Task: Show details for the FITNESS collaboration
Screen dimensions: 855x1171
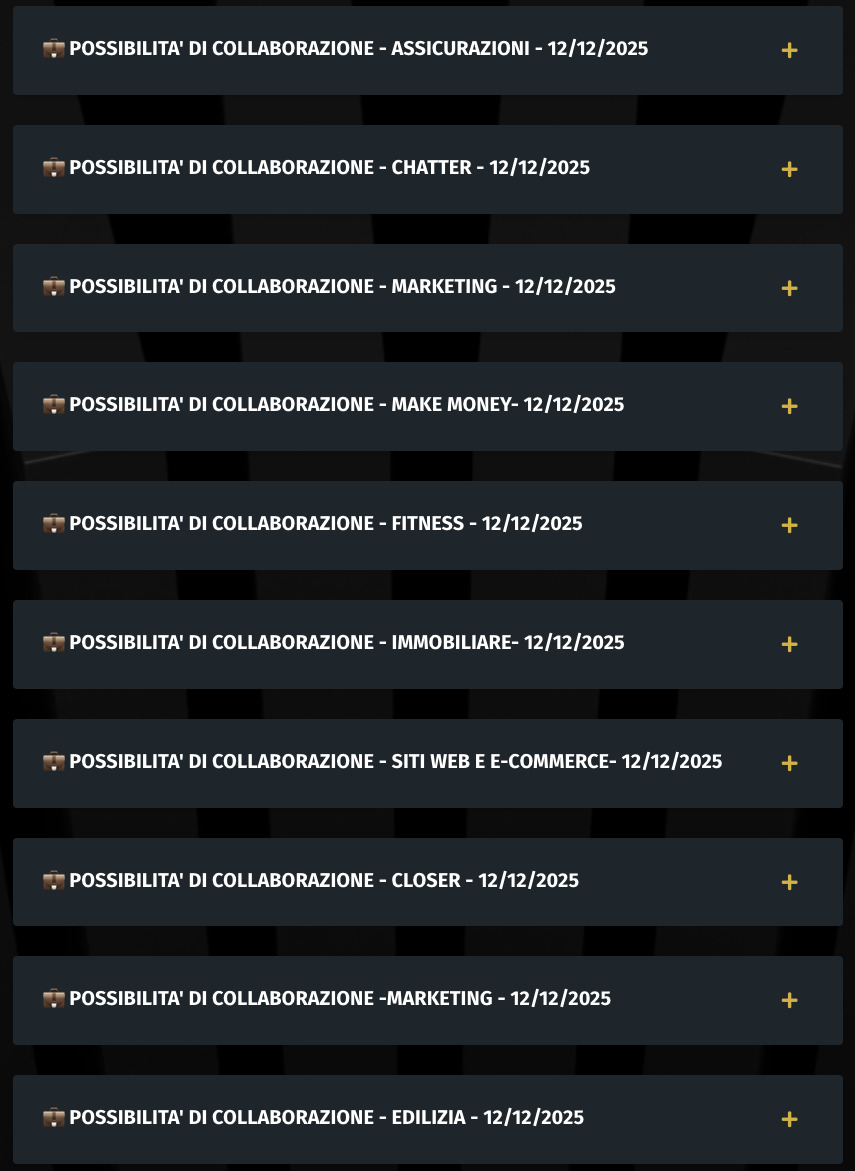Action: 427,525
